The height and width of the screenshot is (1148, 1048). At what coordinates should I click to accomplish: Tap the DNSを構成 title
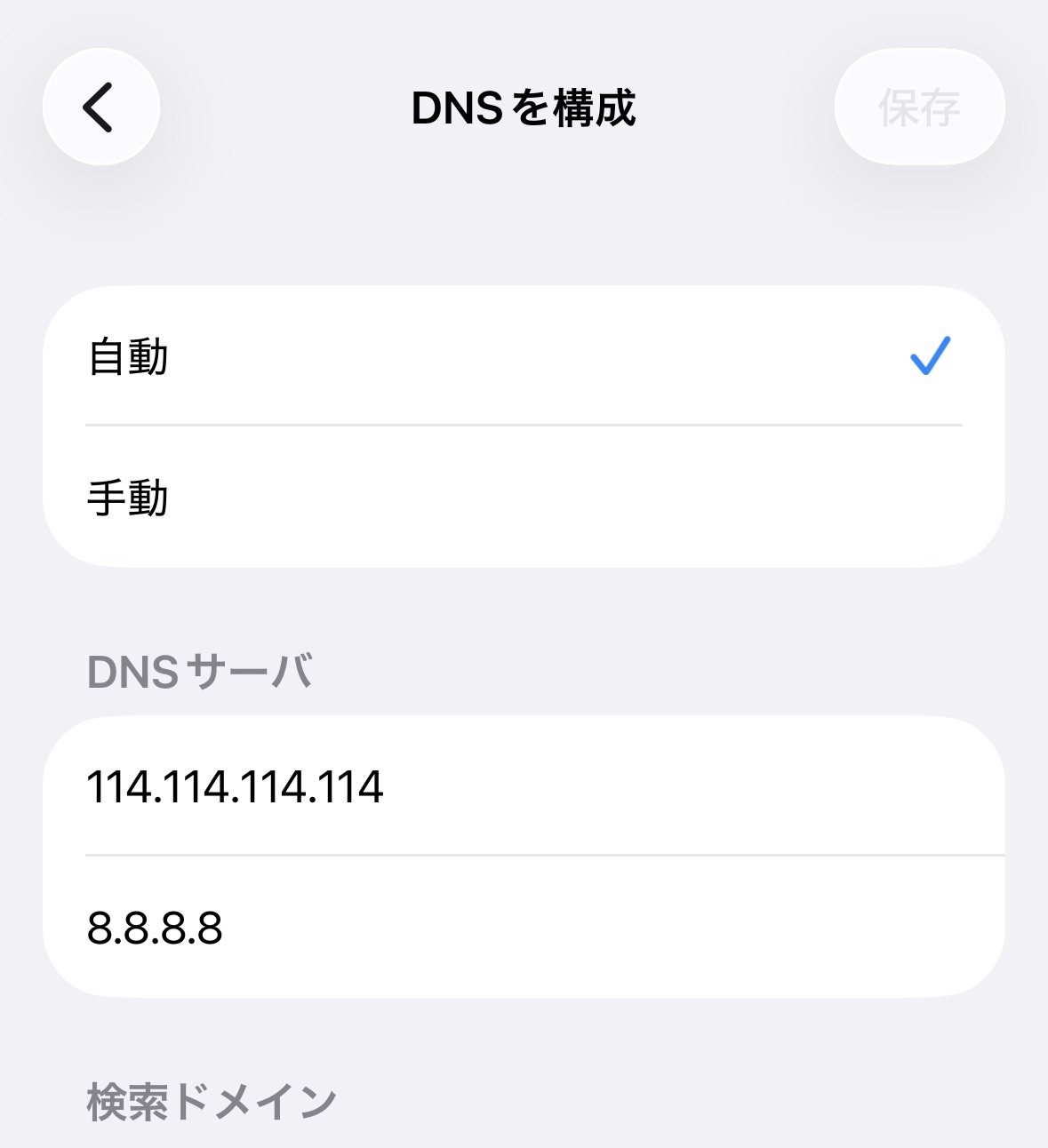(524, 108)
